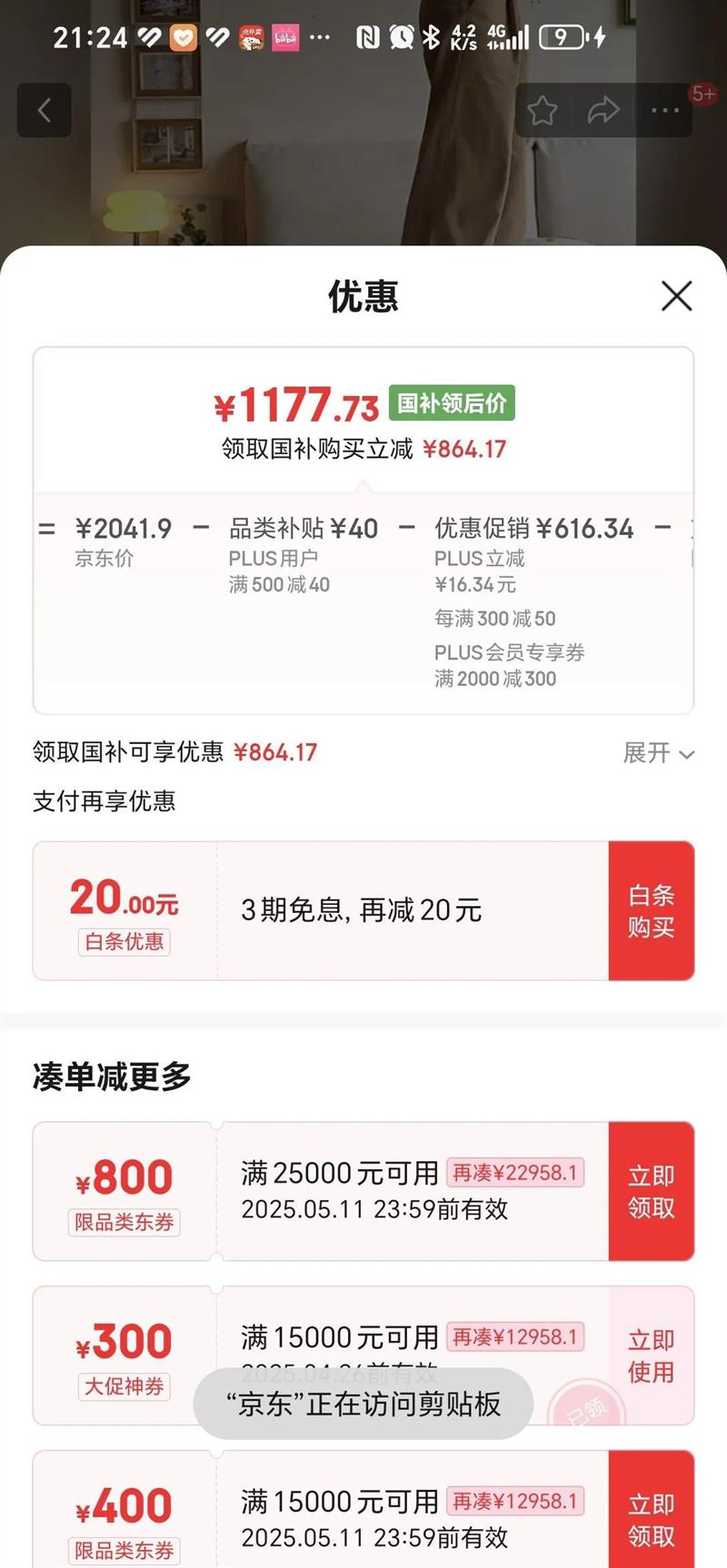Favorite this product with the star icon
This screenshot has height=1568, width=727.
coord(543,111)
